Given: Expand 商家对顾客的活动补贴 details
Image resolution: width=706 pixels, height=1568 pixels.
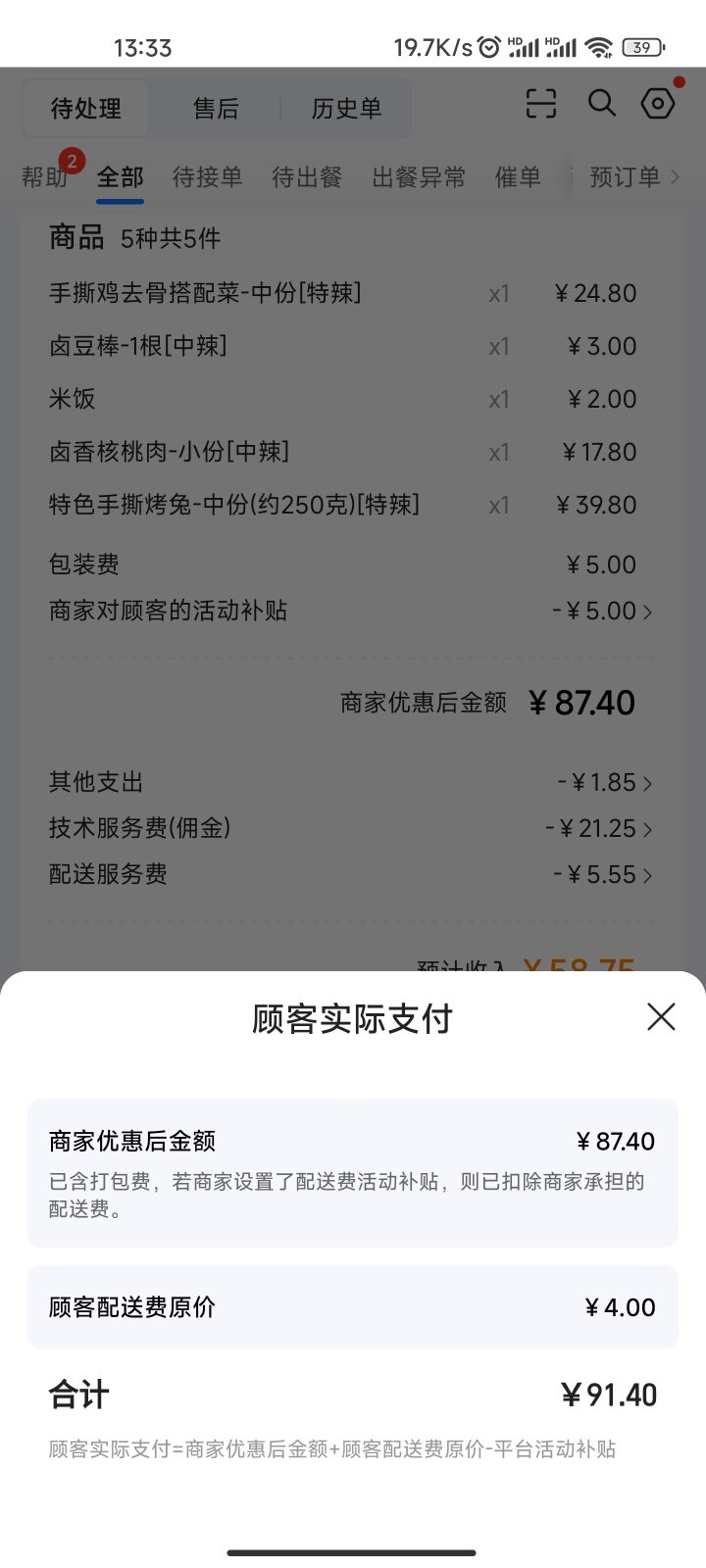Looking at the screenshot, I should pos(351,611).
